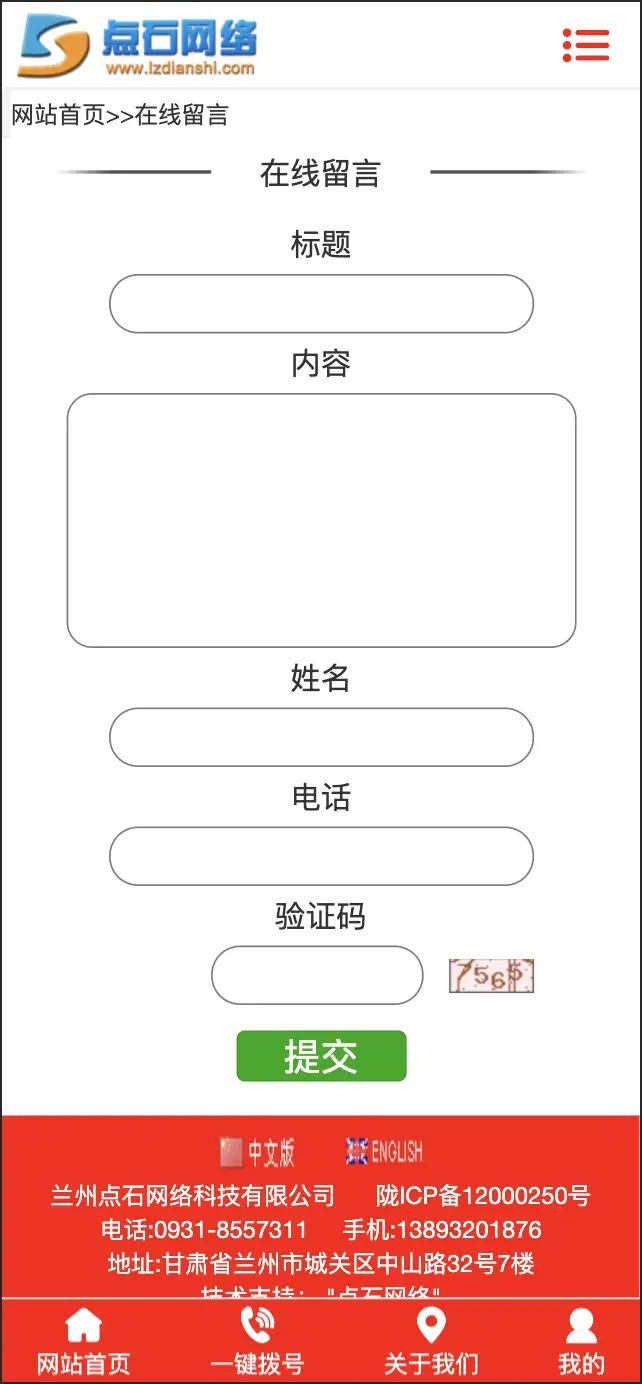The image size is (642, 1384).
Task: Open the hamburger menu icon
Action: tap(586, 45)
